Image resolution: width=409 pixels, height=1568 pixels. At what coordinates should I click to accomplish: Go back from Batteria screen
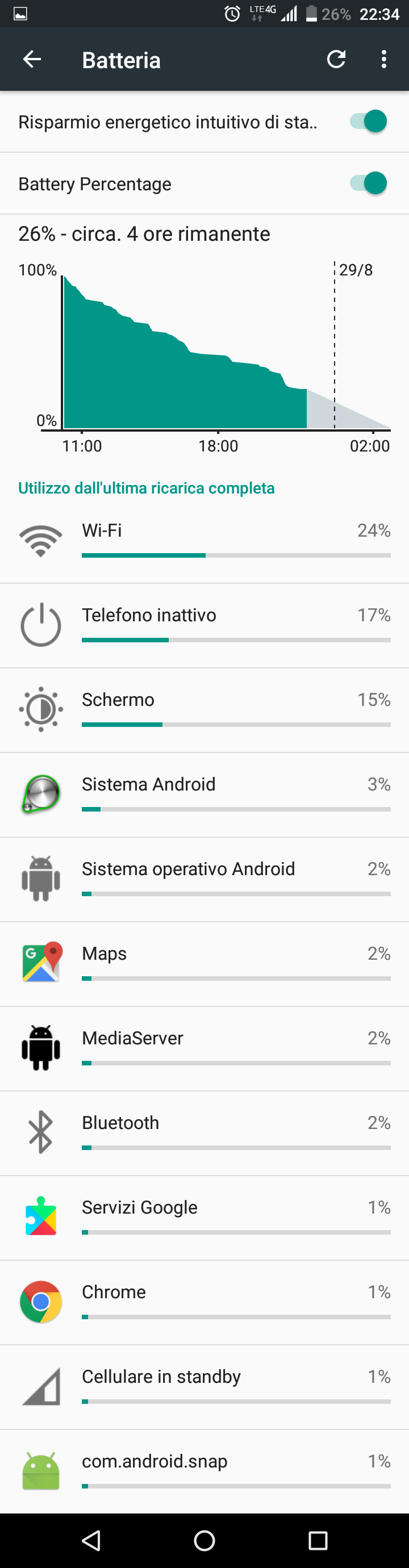coord(32,59)
